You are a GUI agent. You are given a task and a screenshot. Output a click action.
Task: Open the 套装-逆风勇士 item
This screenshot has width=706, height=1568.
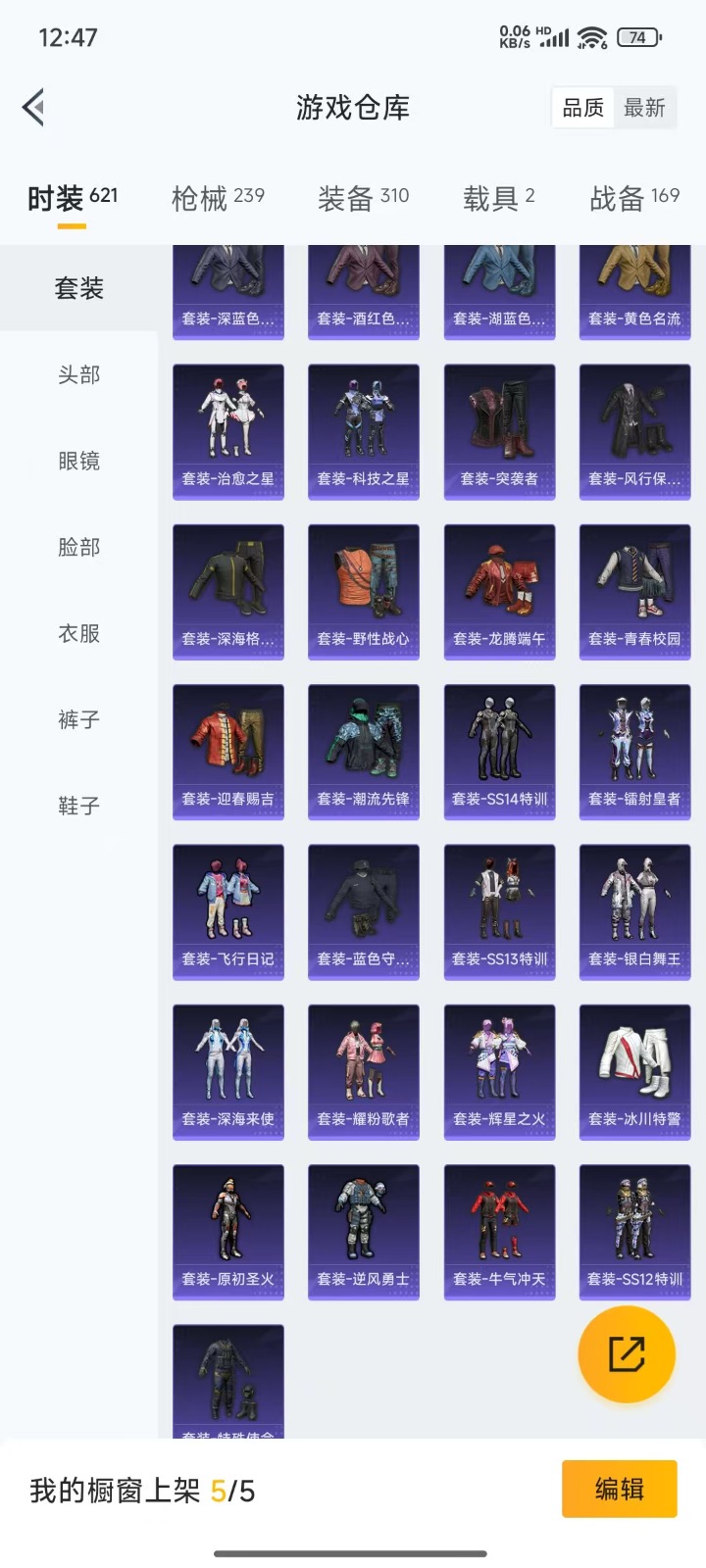[x=364, y=1232]
